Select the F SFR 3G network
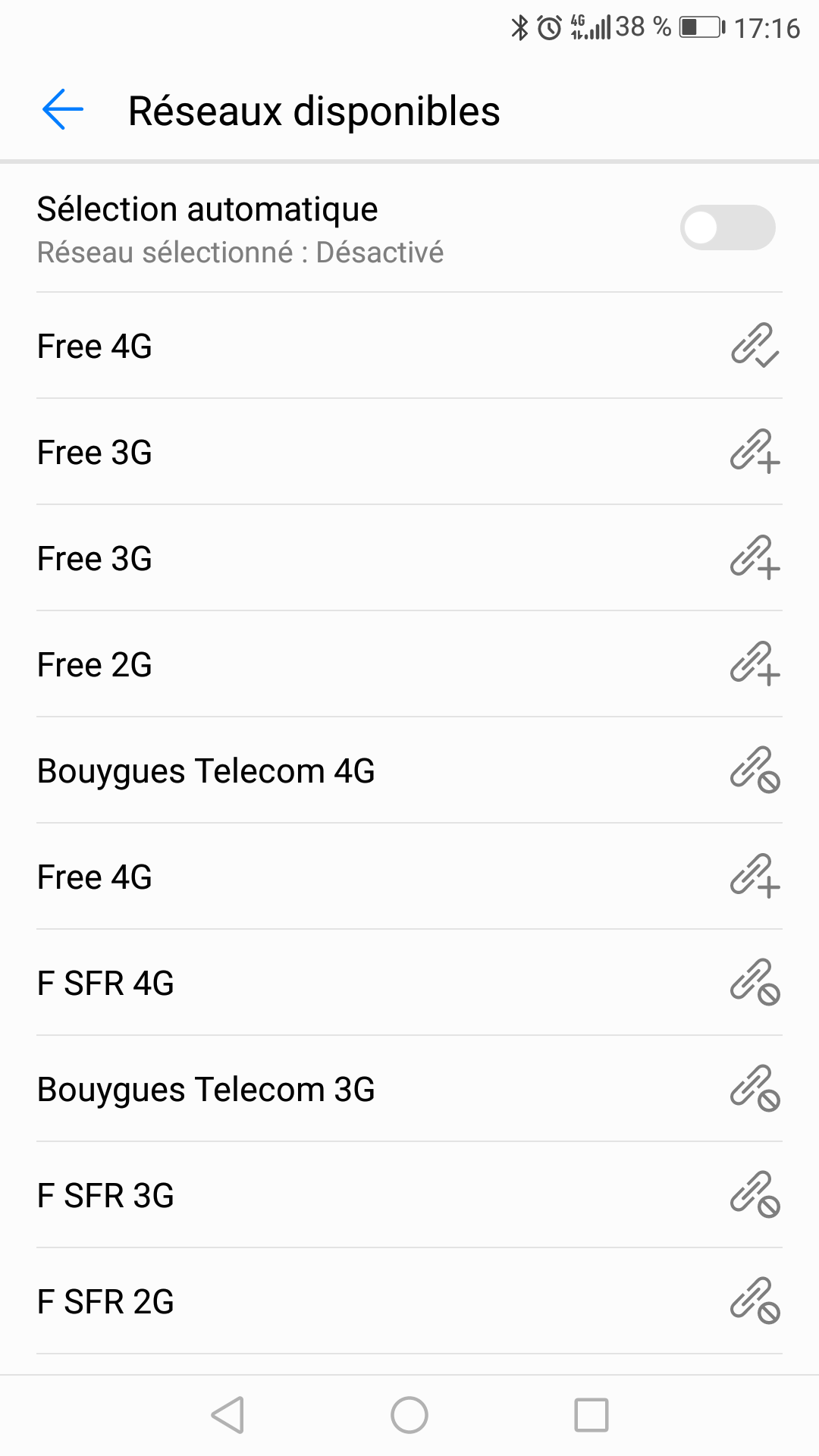This screenshot has height=1456, width=819. tap(409, 1195)
